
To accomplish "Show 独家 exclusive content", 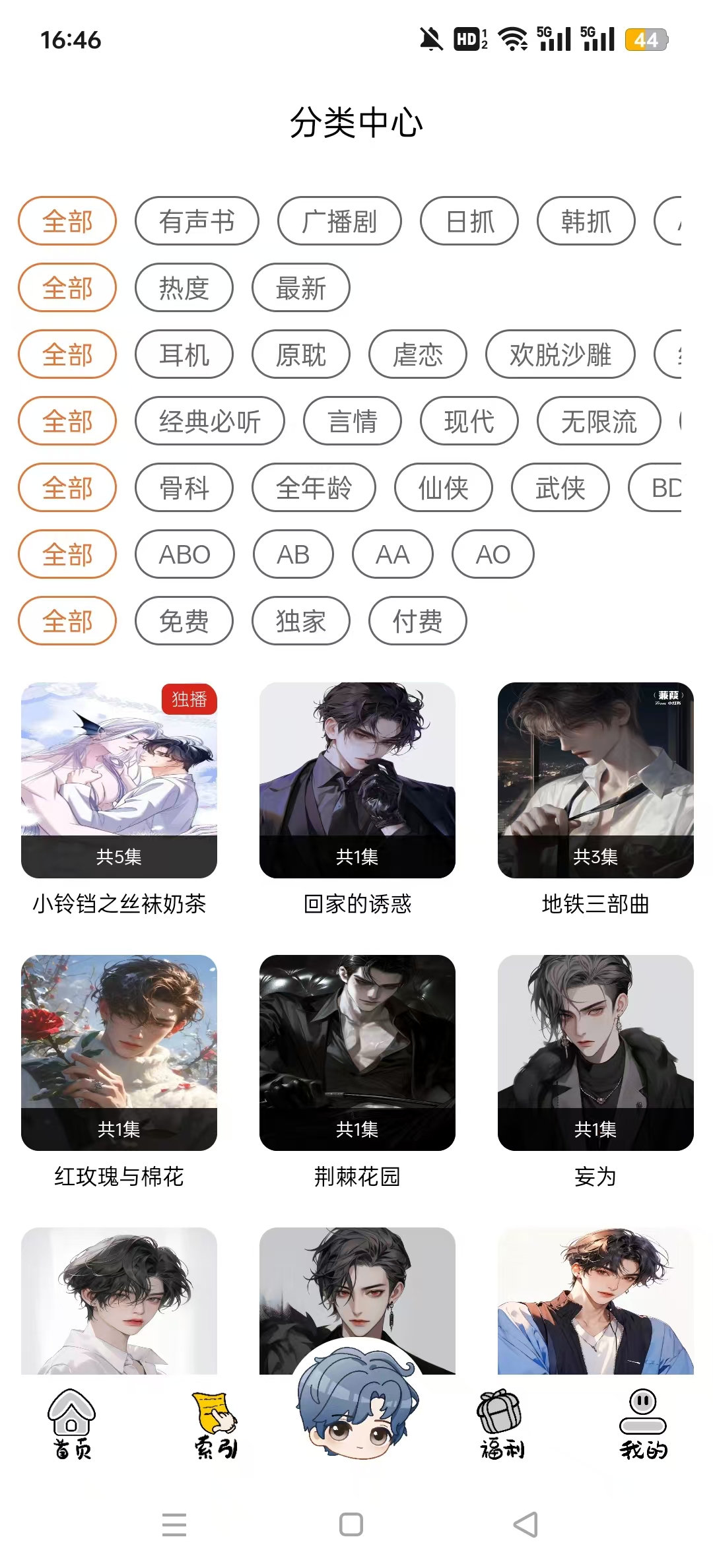I will pos(301,621).
